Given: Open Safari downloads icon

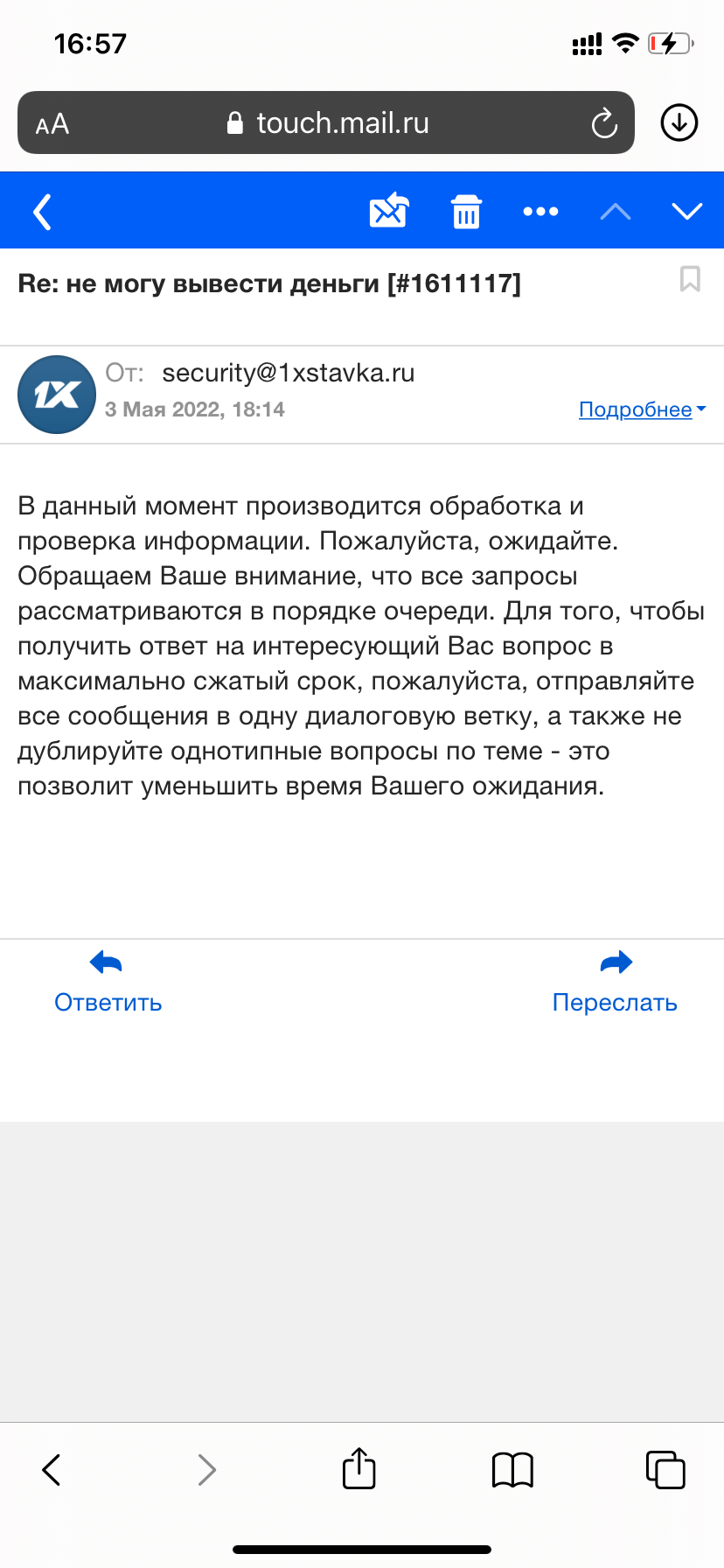Looking at the screenshot, I should 679,122.
